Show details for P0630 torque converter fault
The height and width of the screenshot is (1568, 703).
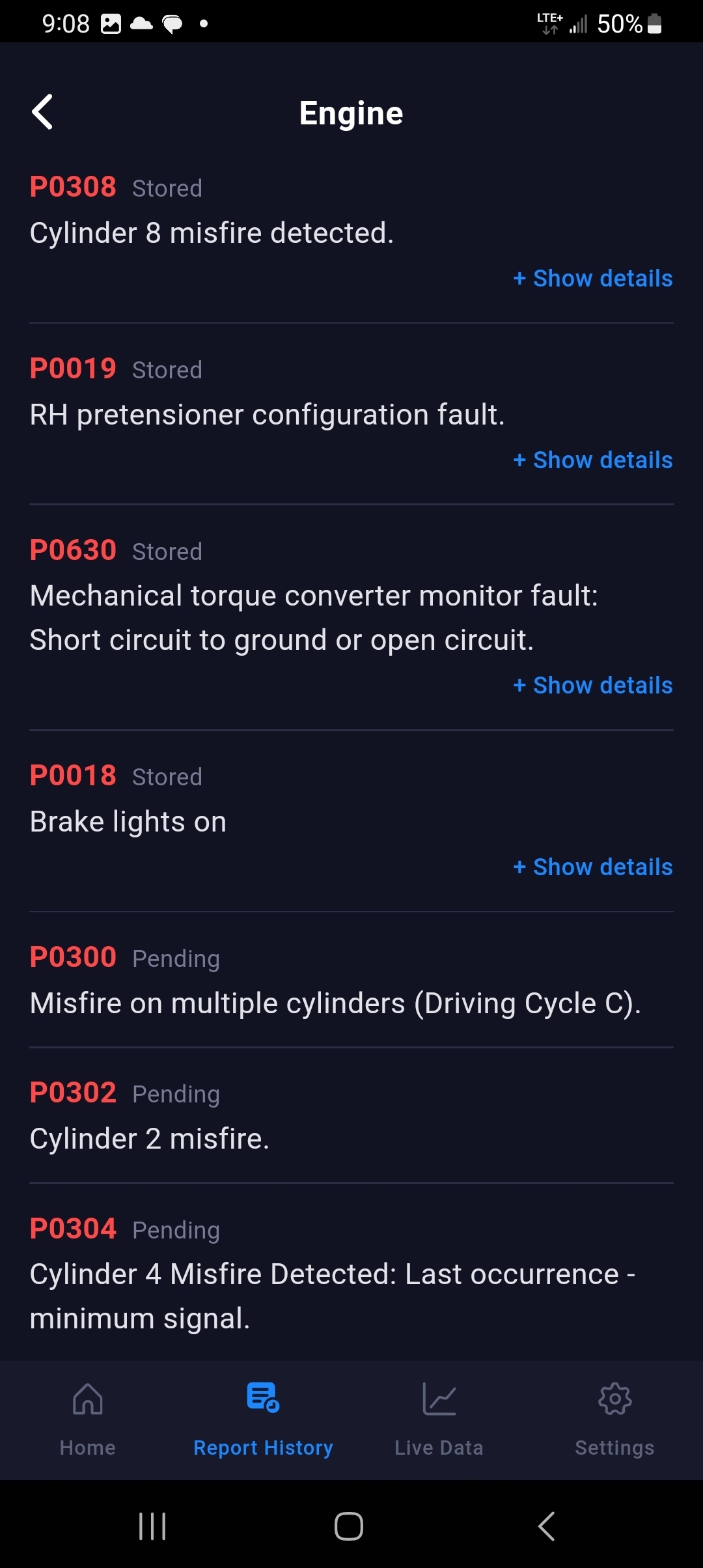pyautogui.click(x=593, y=686)
